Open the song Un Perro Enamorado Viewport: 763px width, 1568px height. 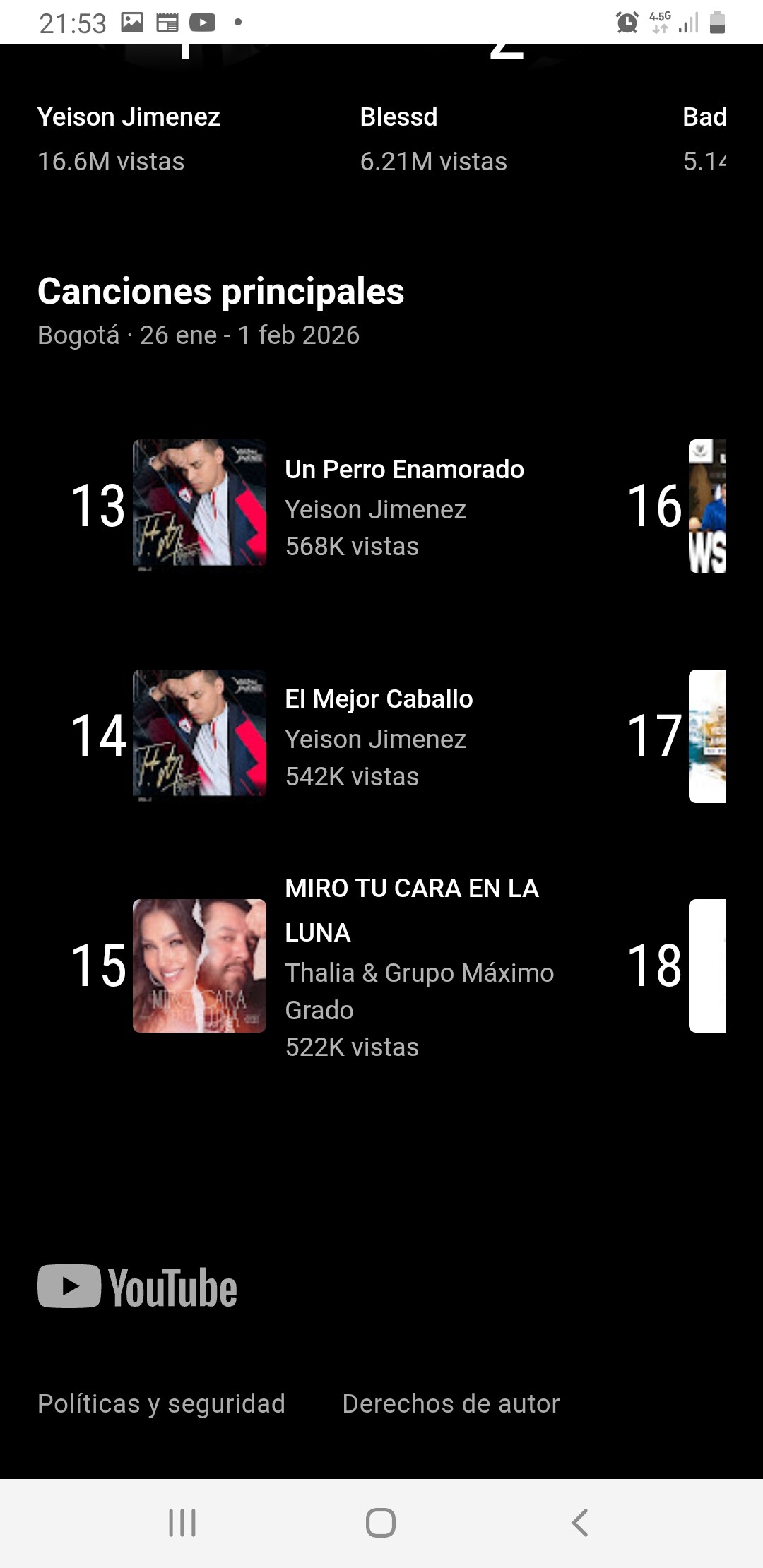point(404,470)
